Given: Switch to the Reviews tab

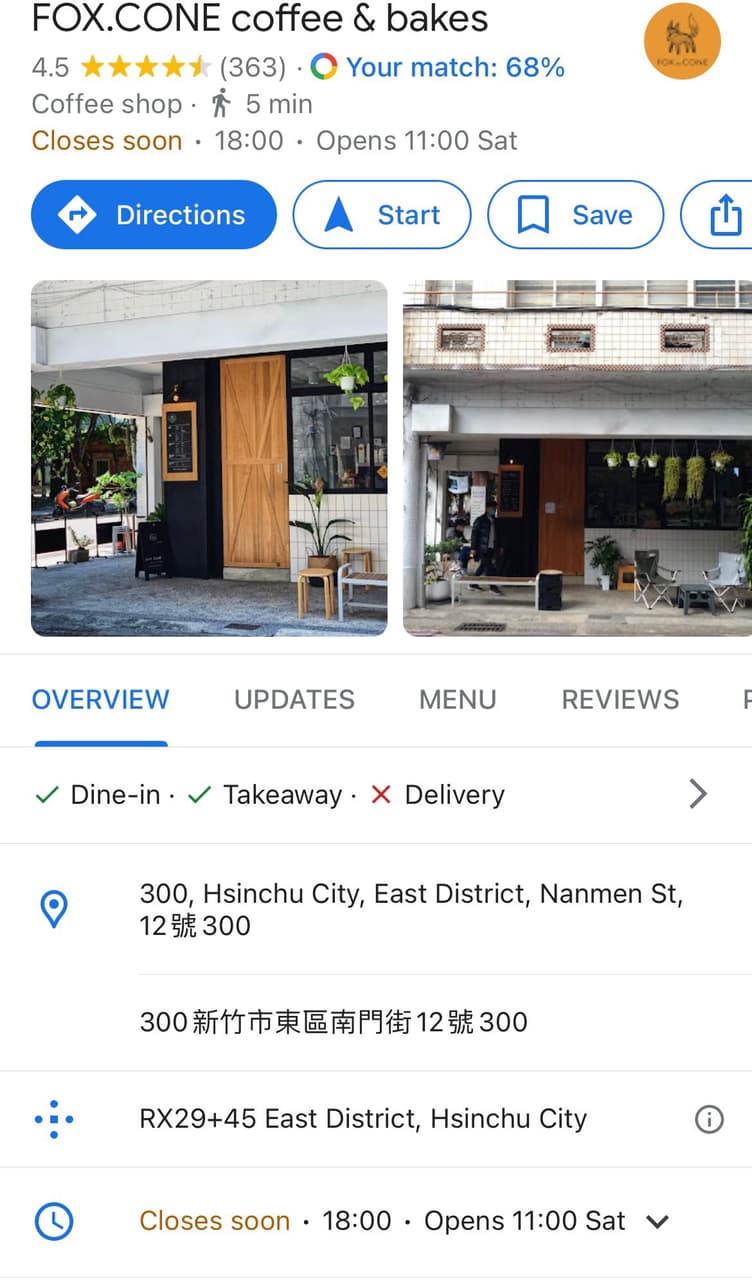Looking at the screenshot, I should (620, 699).
